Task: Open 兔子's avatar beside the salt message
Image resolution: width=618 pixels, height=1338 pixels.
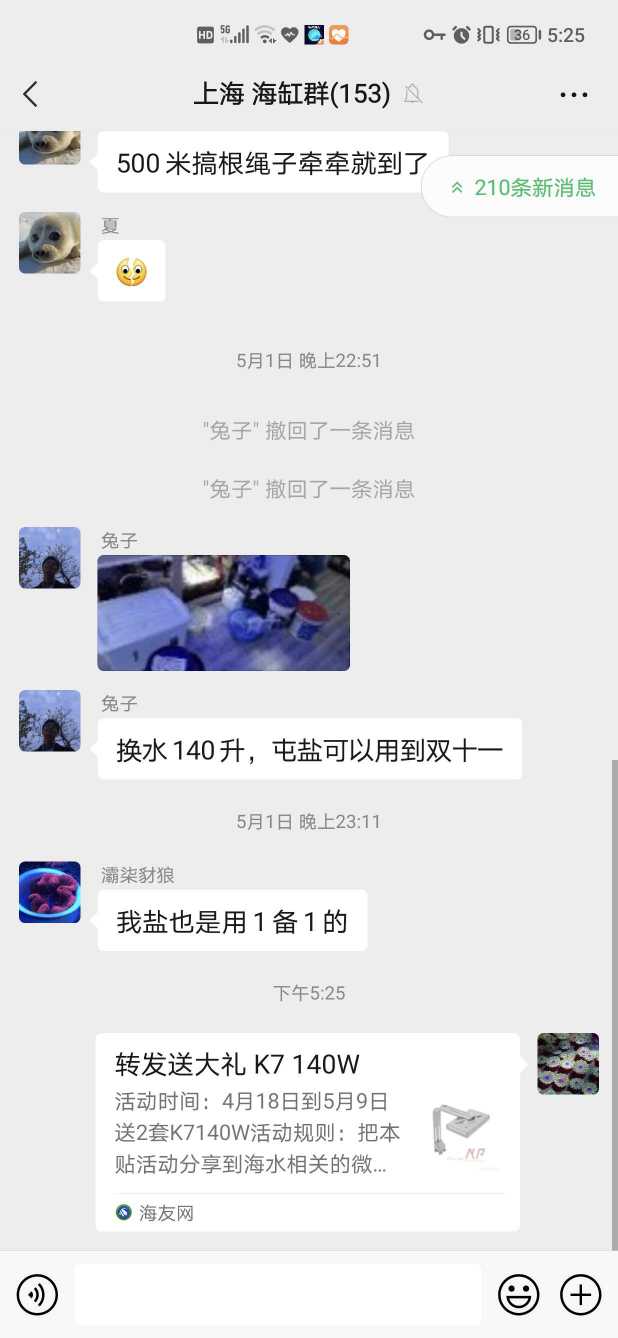Action: 49,720
